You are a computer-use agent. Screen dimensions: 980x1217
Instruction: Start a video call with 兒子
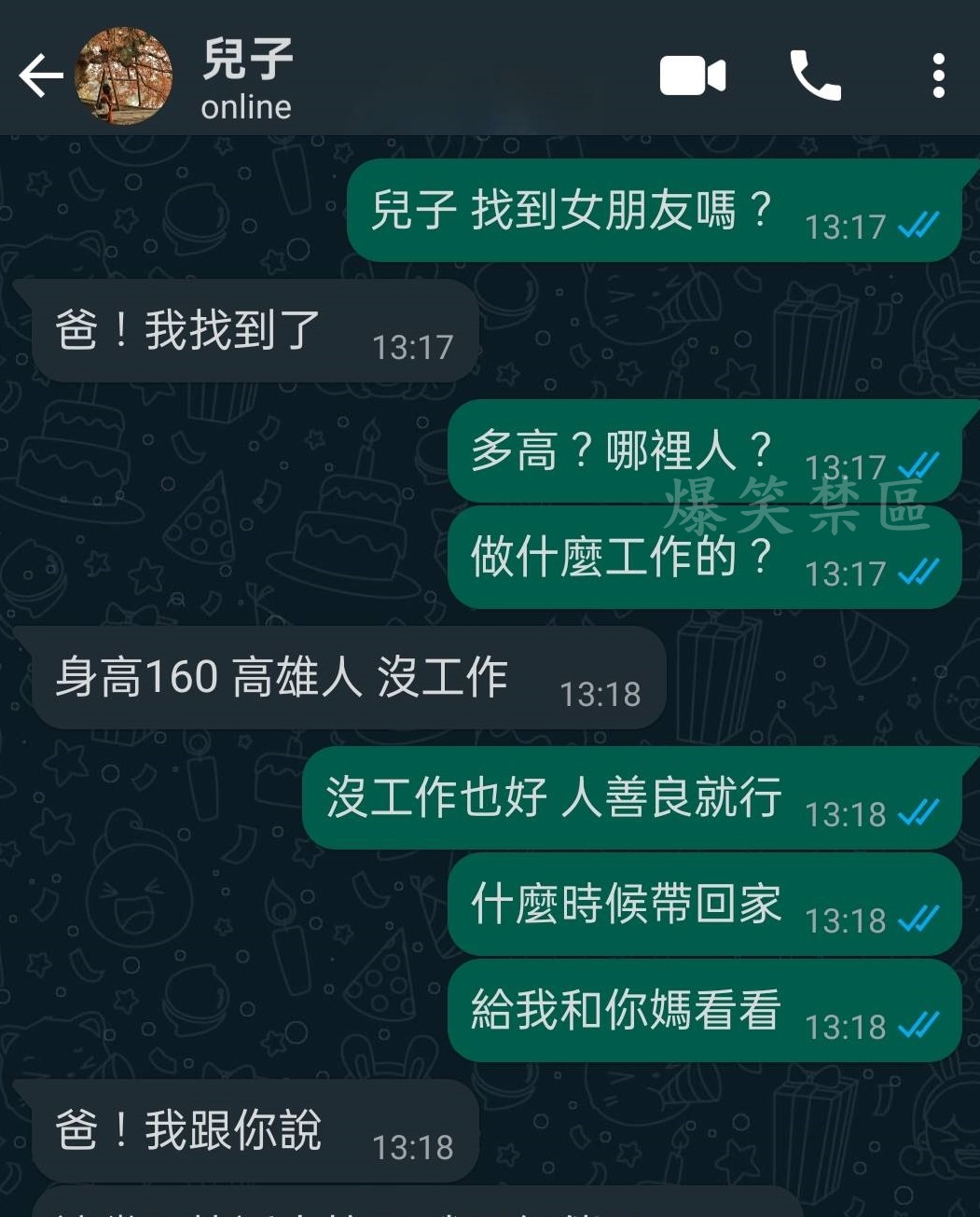pos(692,76)
